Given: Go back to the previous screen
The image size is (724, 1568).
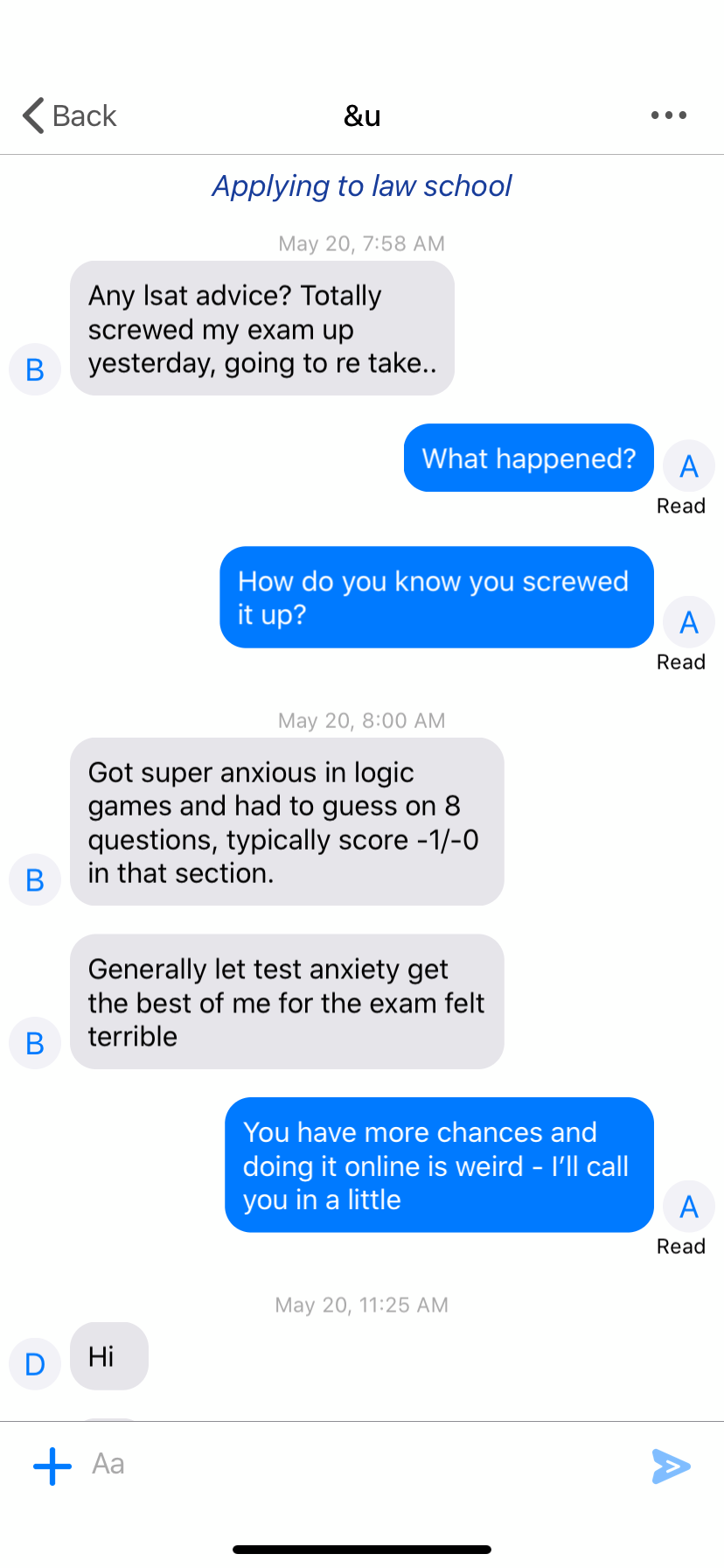Looking at the screenshot, I should click(69, 115).
